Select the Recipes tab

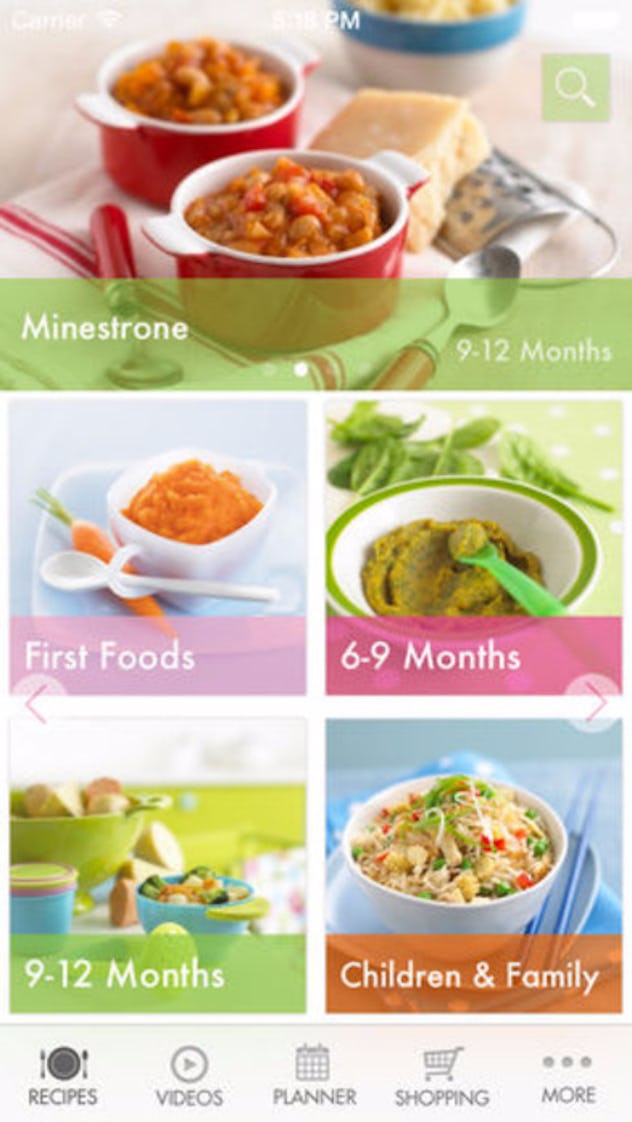[x=63, y=1075]
